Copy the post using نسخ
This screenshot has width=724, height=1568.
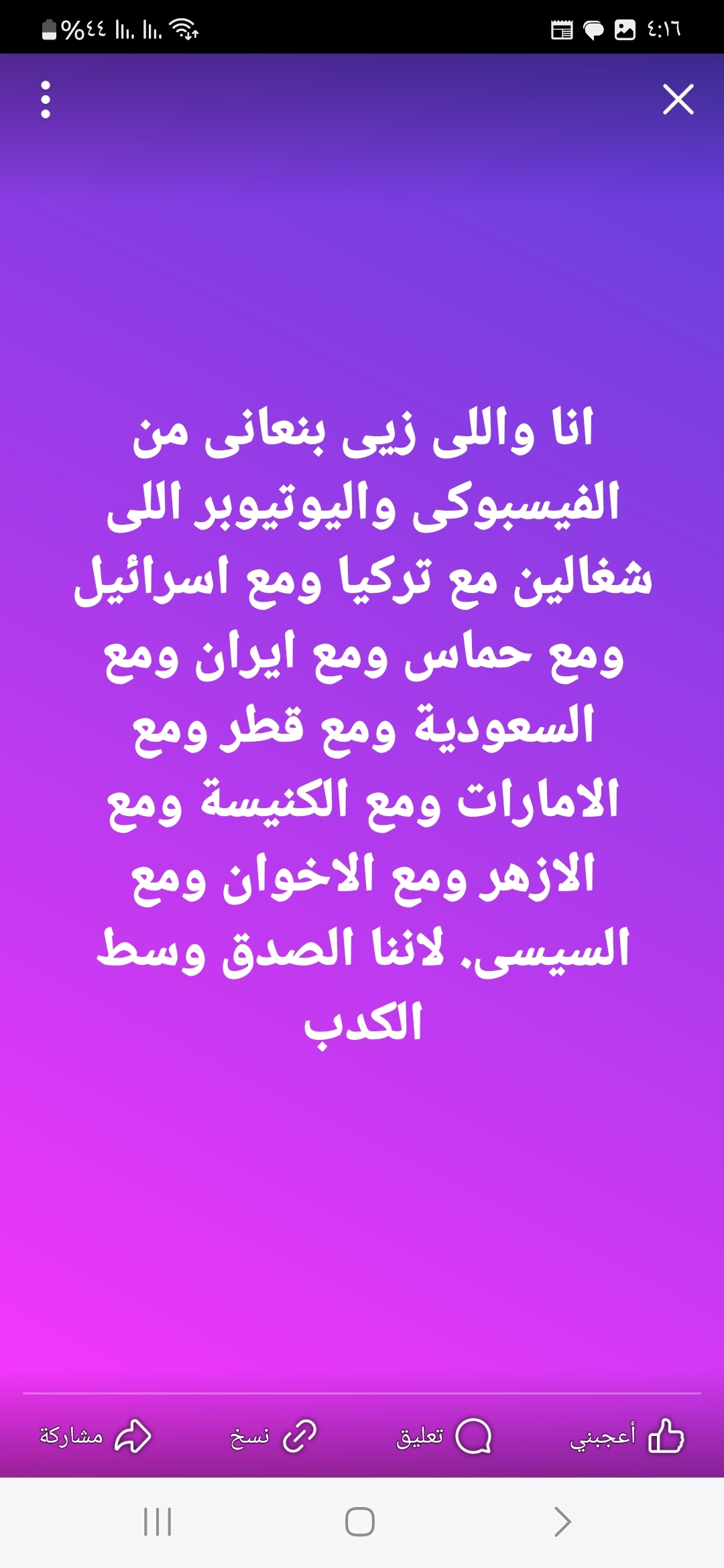pos(273,1436)
